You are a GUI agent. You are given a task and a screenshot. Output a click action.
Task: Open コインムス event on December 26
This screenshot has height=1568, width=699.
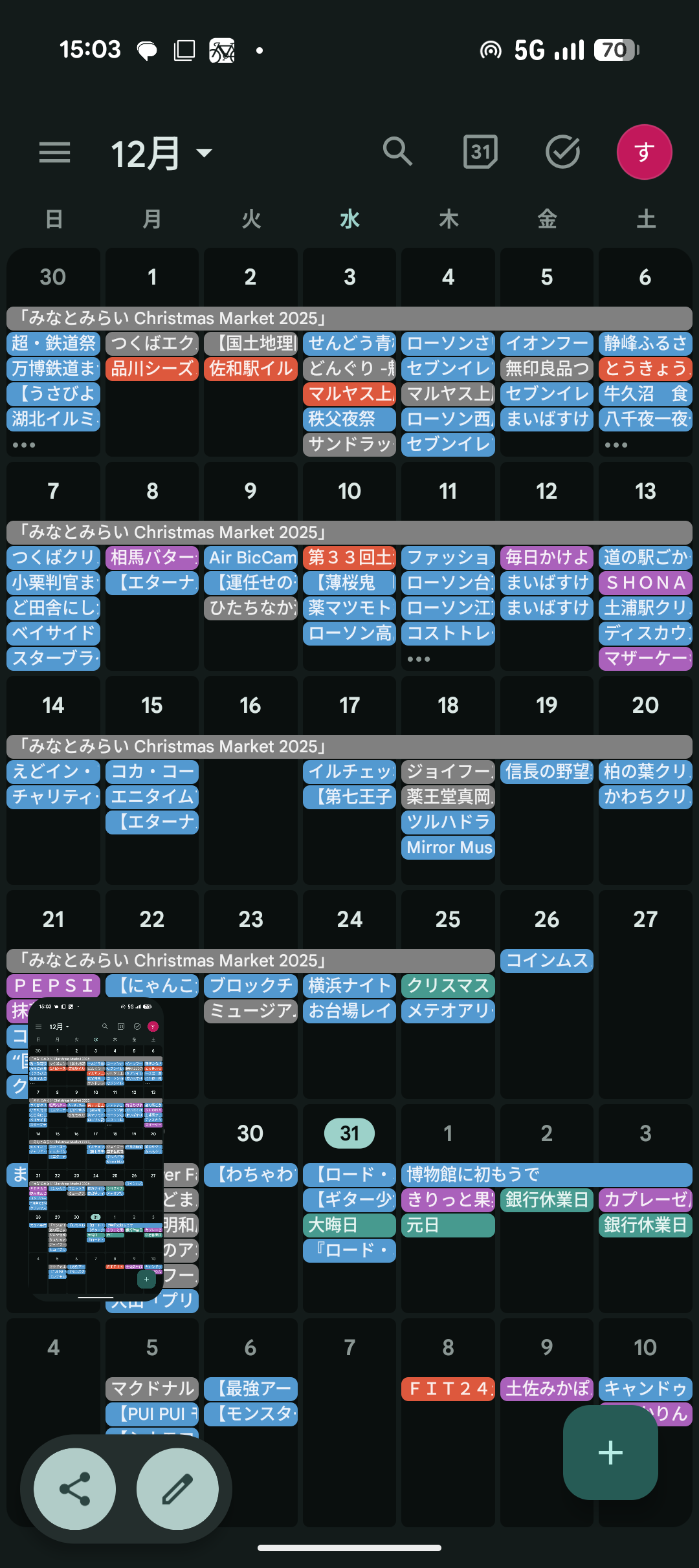tap(546, 961)
